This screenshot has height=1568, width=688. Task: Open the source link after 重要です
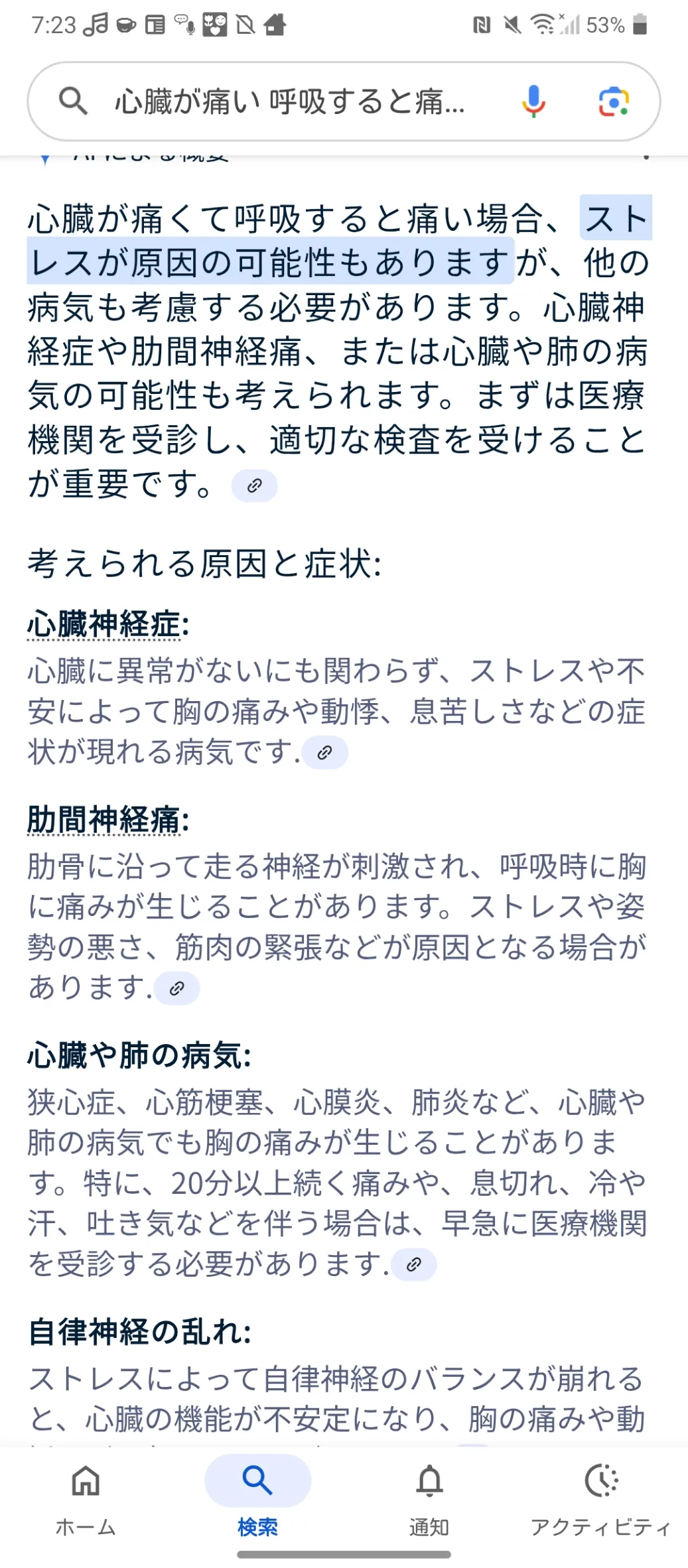click(x=254, y=486)
